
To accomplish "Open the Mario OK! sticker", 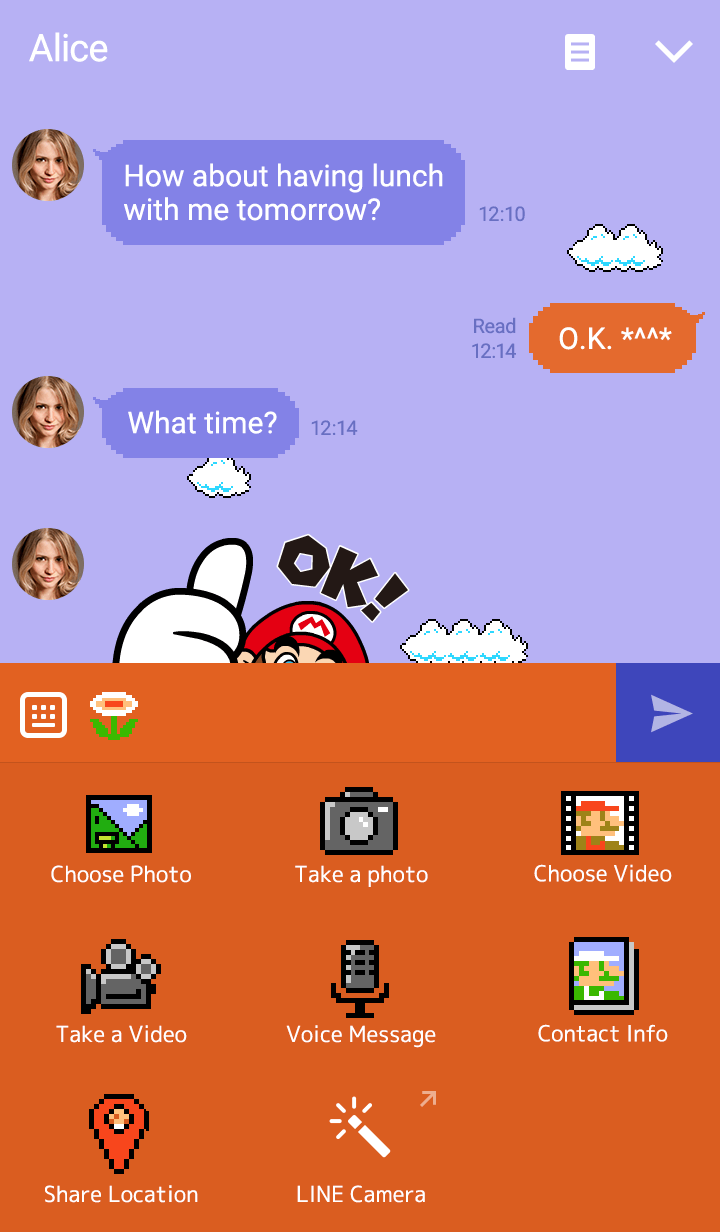I will click(260, 600).
